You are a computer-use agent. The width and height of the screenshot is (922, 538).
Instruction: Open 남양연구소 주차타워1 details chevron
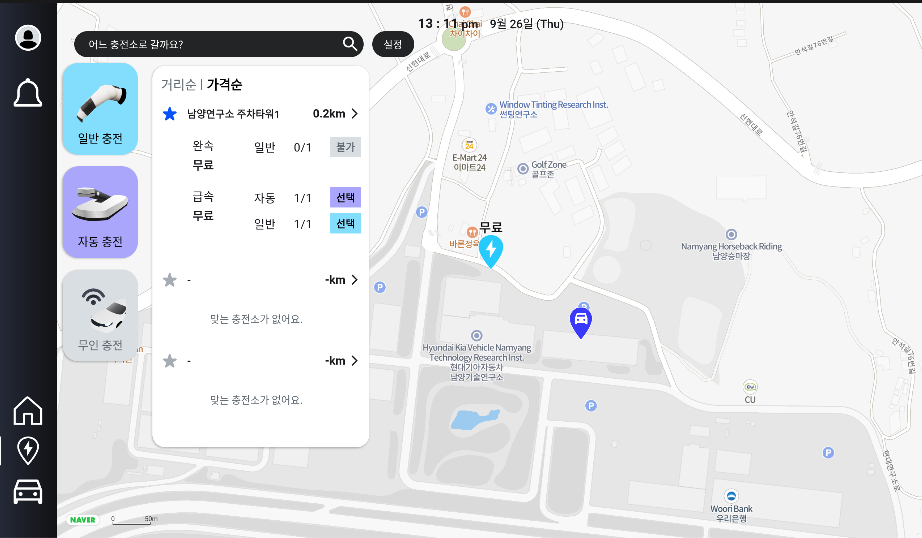(354, 114)
